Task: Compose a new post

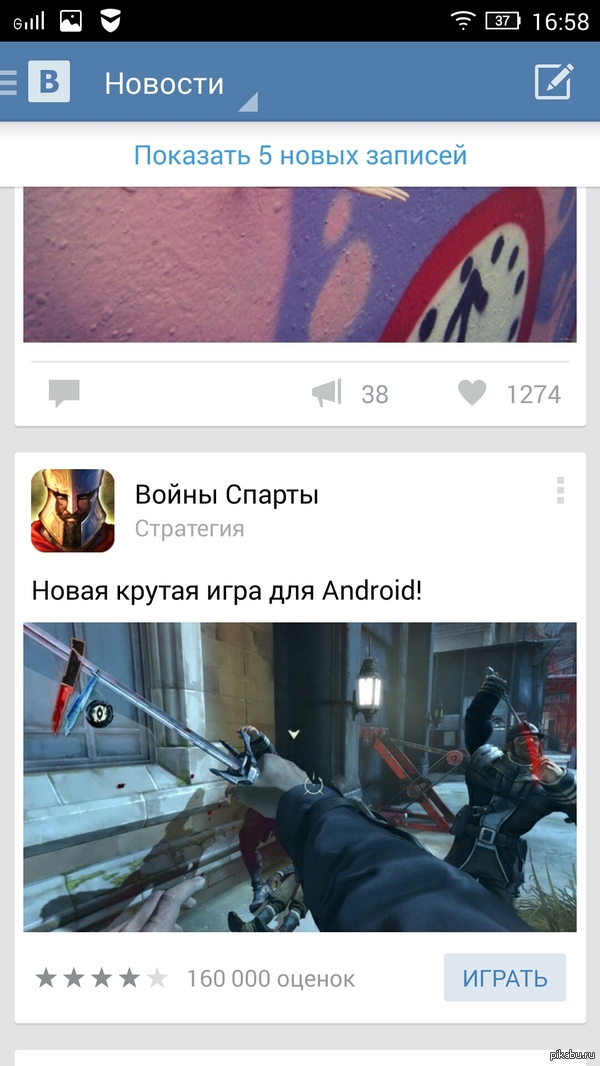Action: [554, 82]
